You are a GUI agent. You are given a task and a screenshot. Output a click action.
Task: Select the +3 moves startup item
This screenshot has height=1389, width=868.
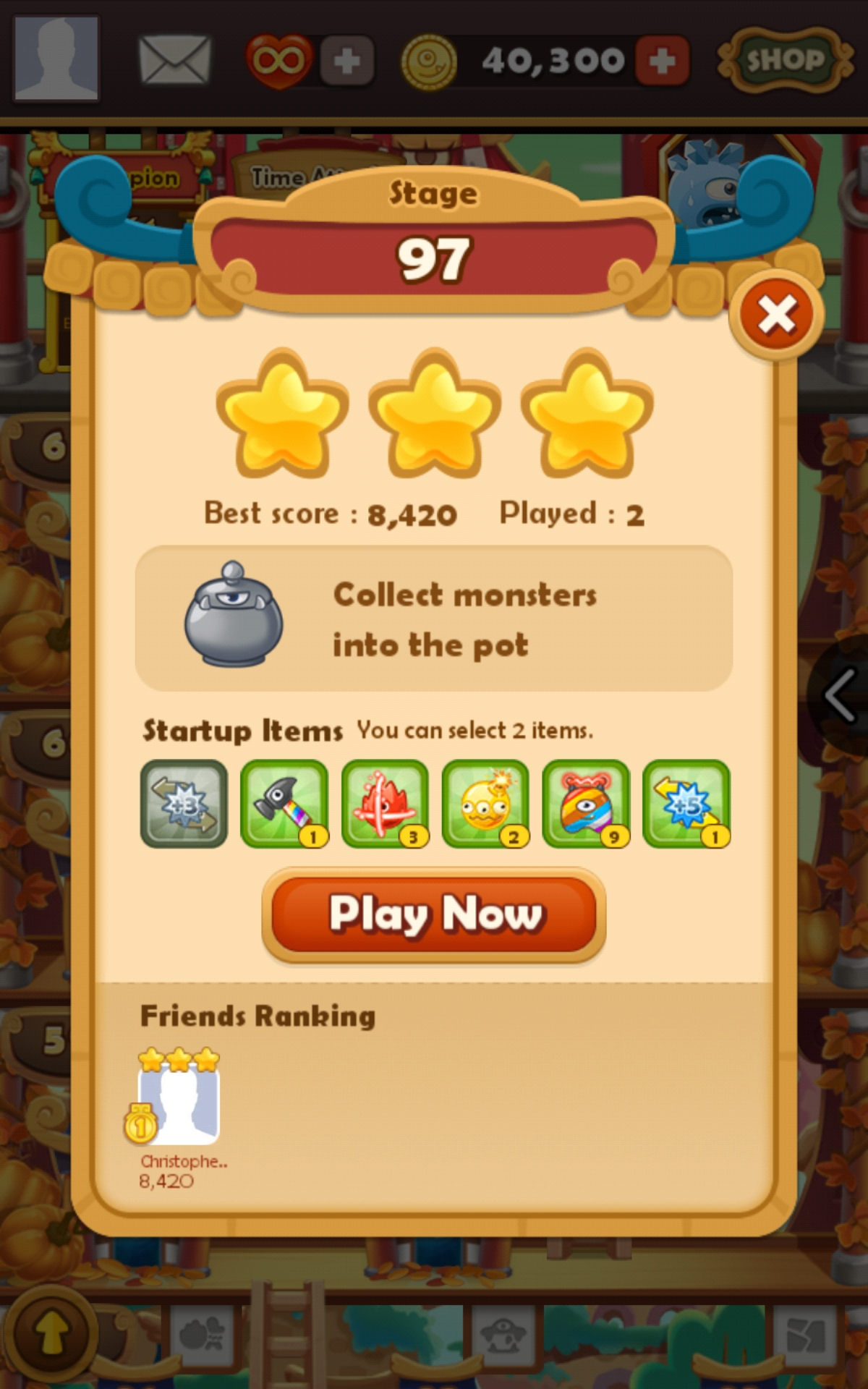[184, 804]
